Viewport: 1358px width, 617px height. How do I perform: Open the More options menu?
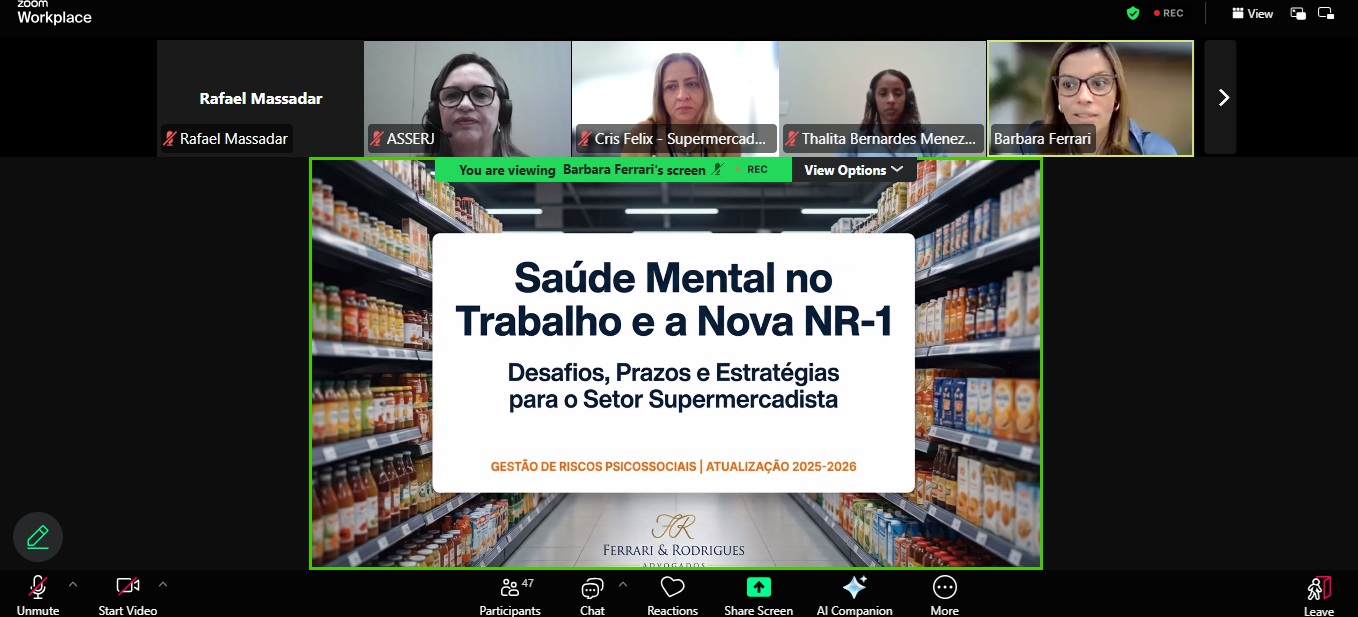pos(944,593)
